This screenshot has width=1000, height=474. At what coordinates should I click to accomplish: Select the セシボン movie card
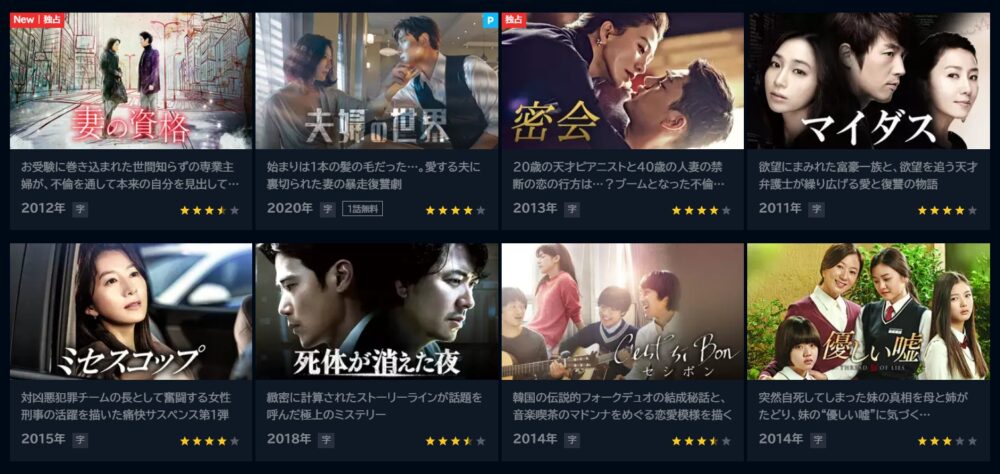[x=622, y=311]
